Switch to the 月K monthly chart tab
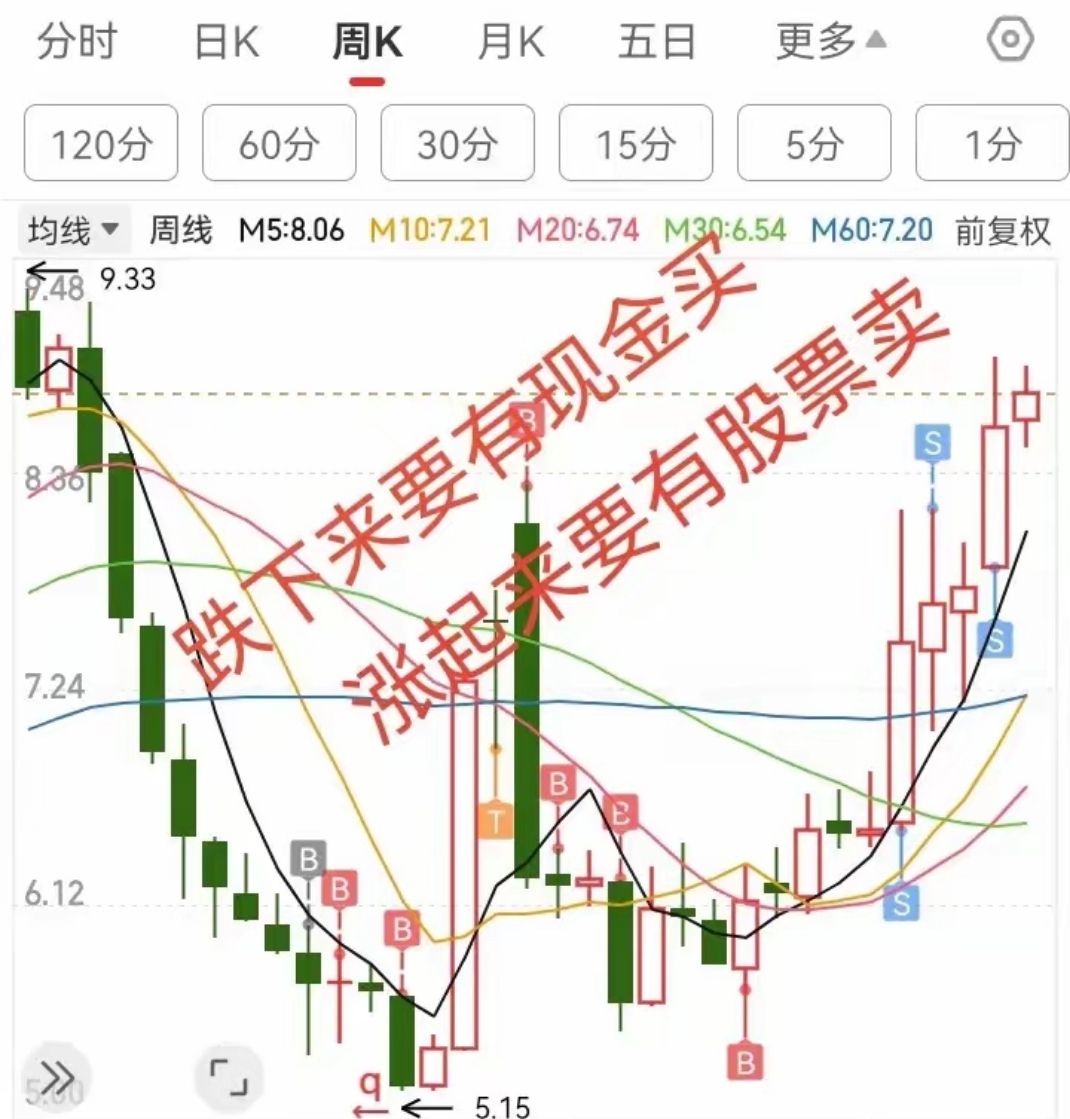The width and height of the screenshot is (1070, 1119). 512,42
